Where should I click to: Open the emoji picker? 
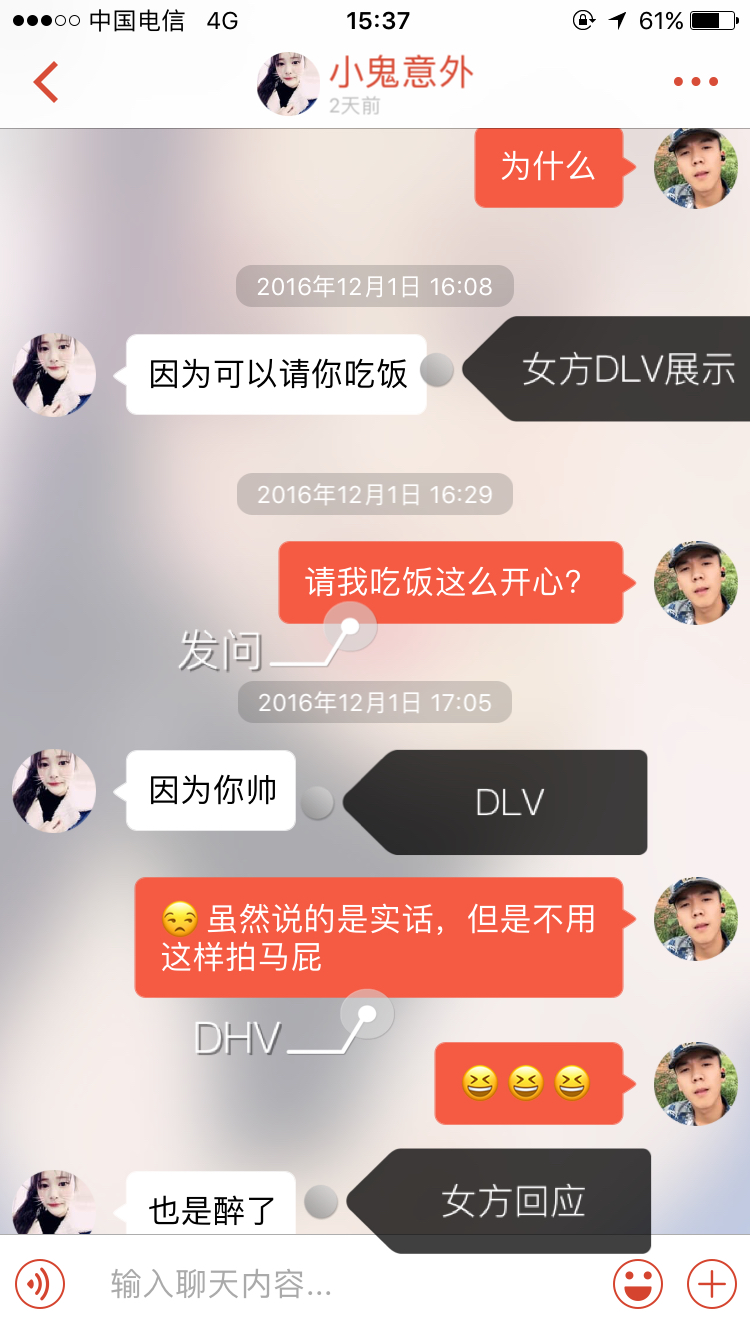pos(637,1283)
